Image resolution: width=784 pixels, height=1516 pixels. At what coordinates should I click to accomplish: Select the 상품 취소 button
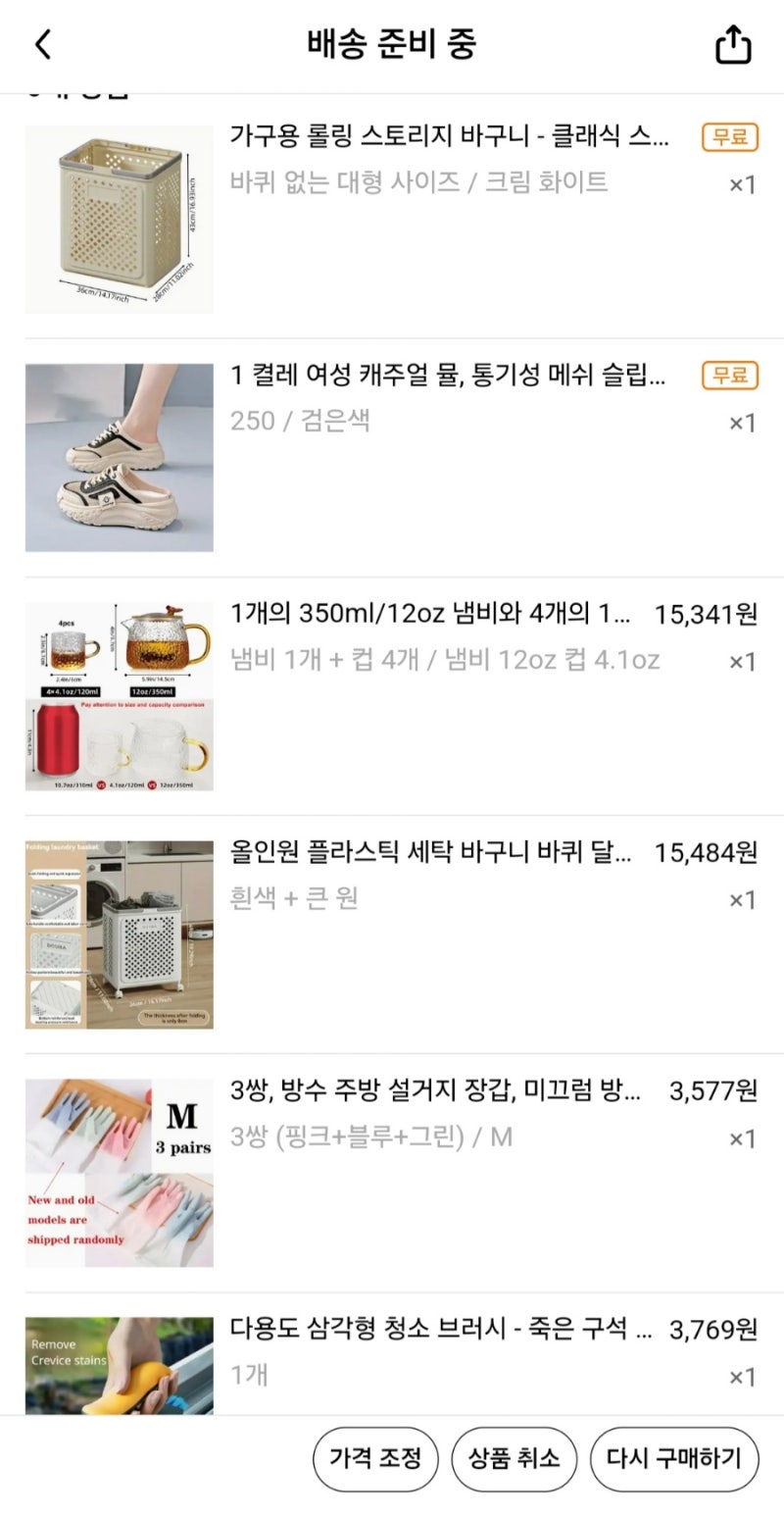514,1459
